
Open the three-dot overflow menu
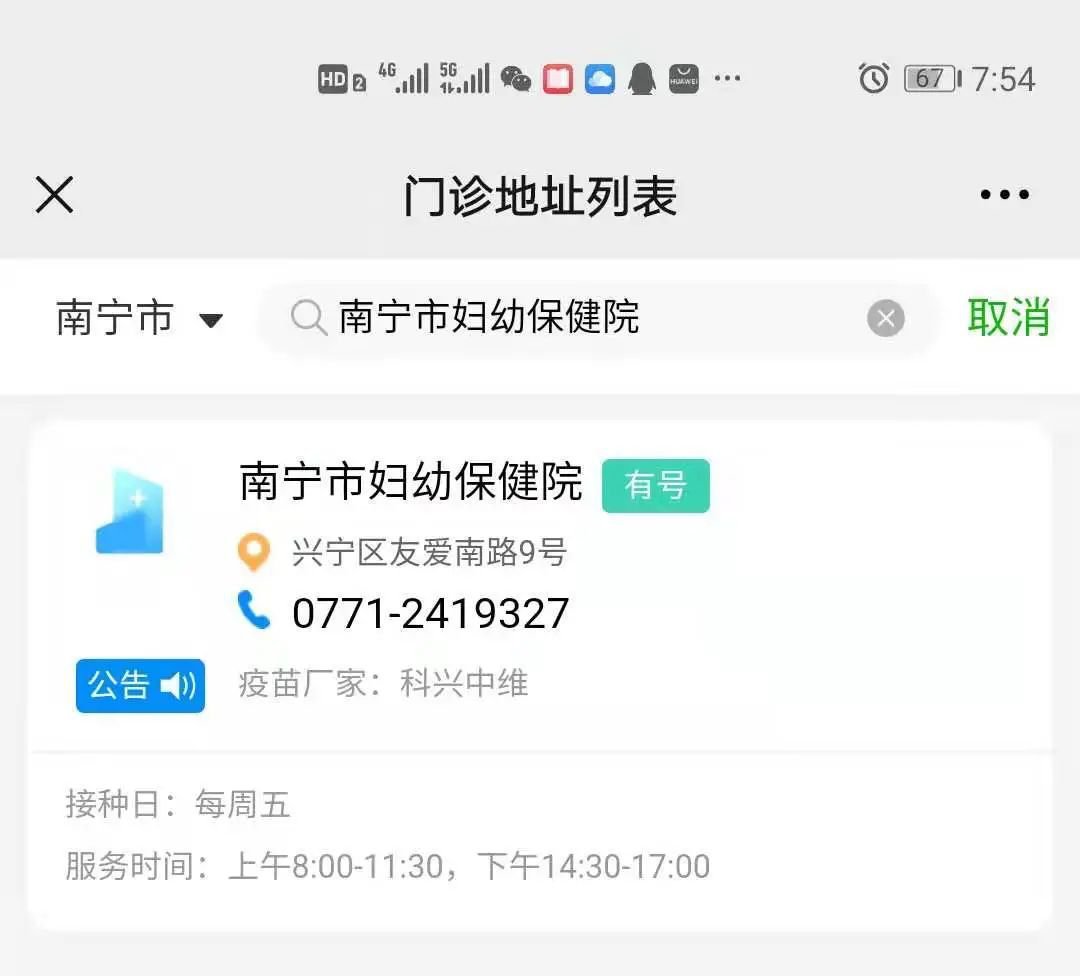point(1004,195)
